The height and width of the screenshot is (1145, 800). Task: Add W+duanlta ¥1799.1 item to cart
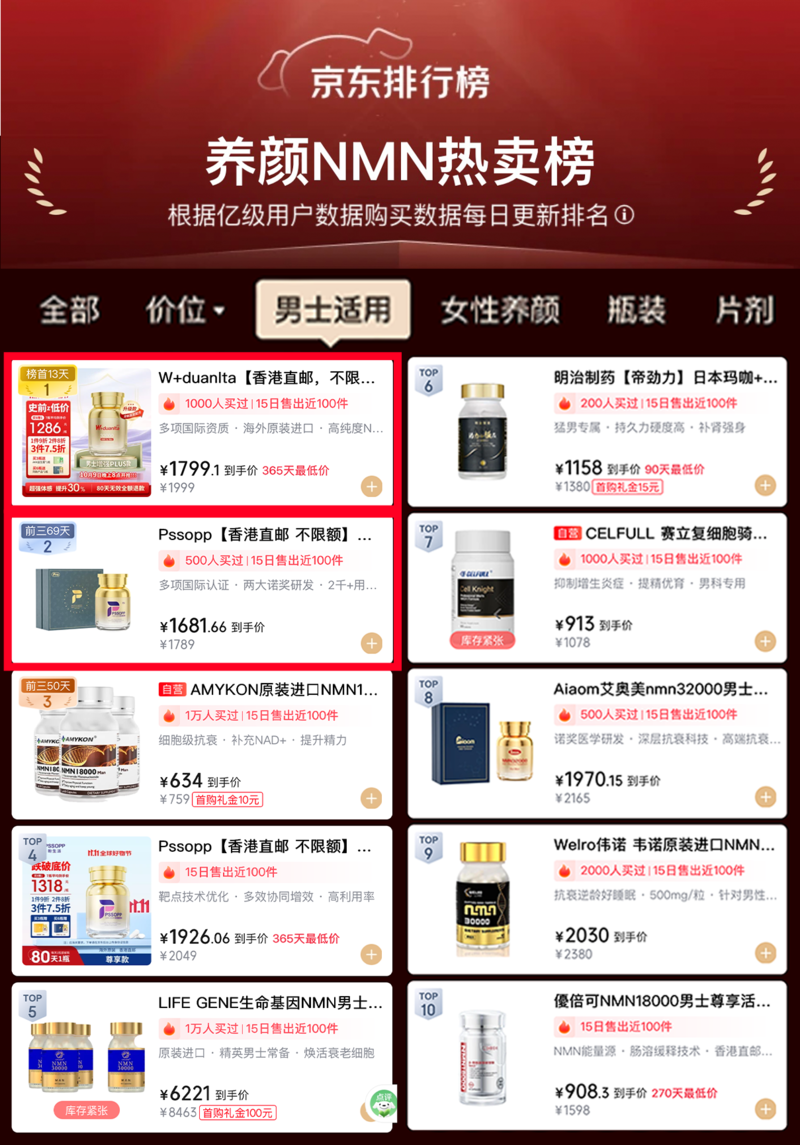(x=372, y=487)
